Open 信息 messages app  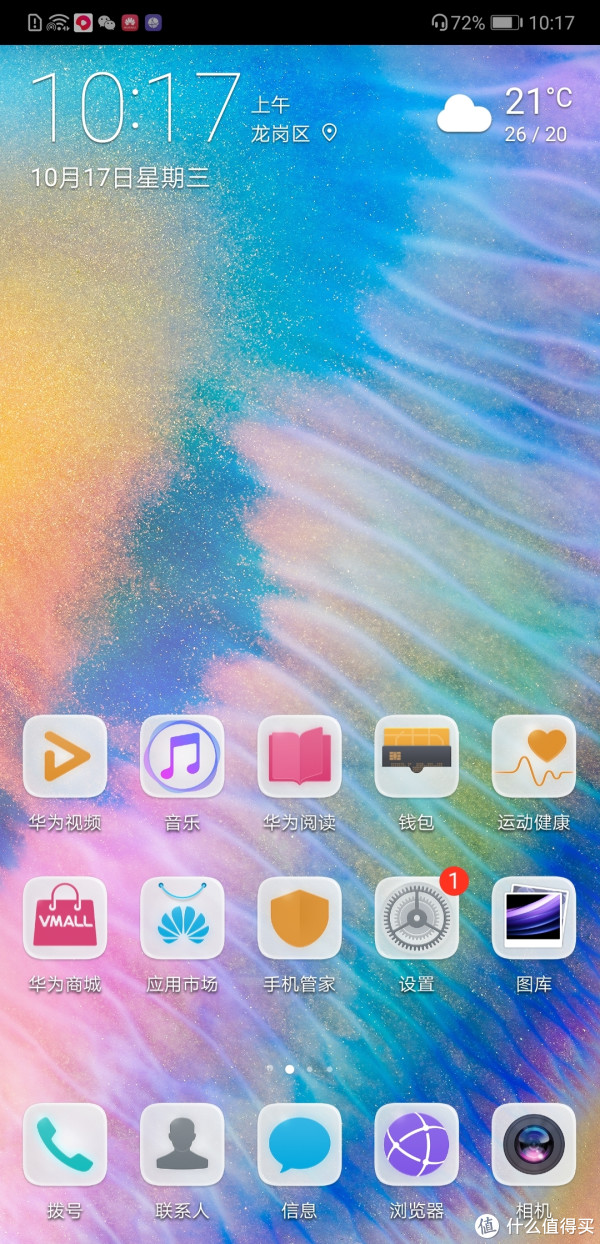pos(299,1145)
